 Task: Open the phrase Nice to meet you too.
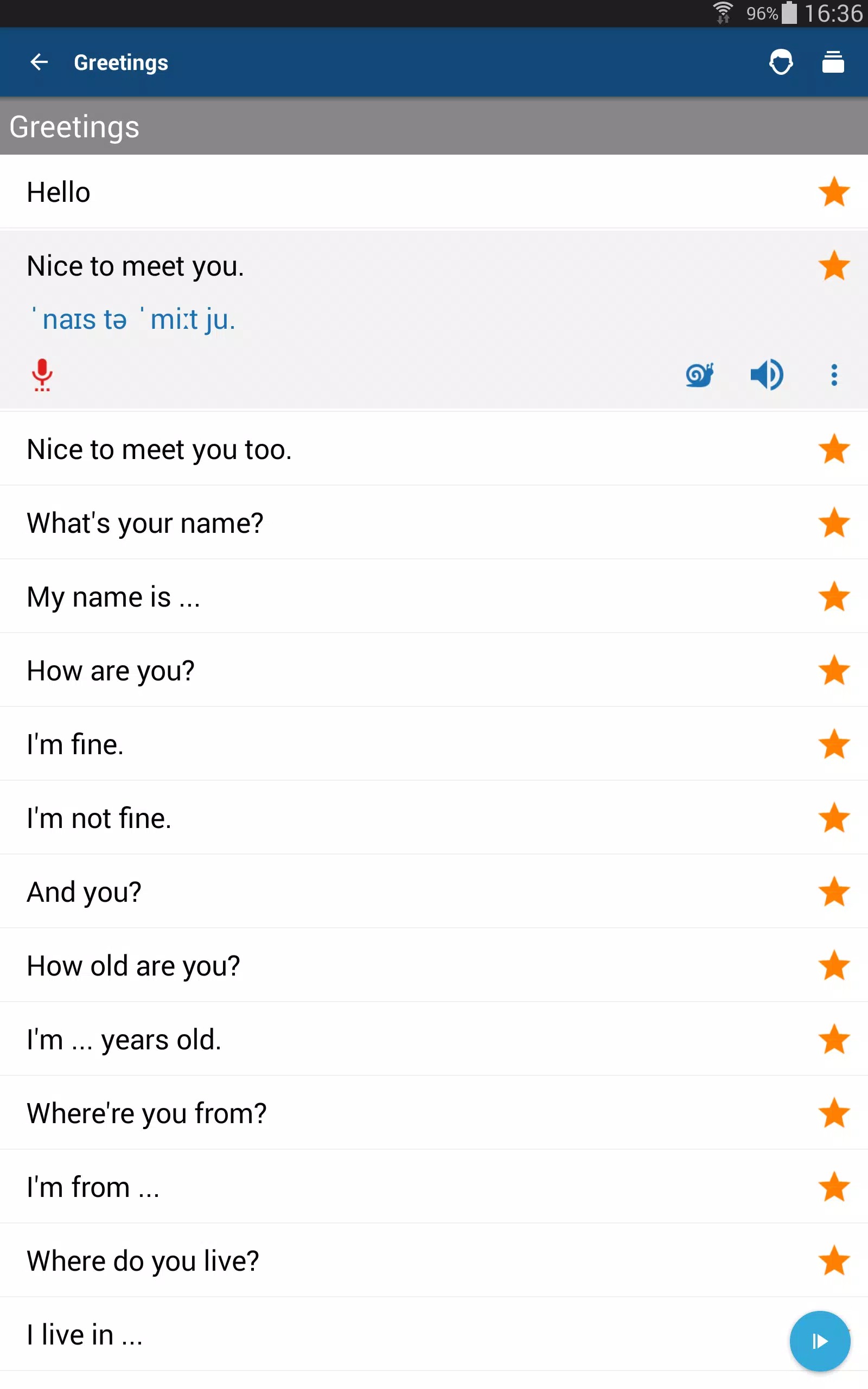tap(159, 449)
